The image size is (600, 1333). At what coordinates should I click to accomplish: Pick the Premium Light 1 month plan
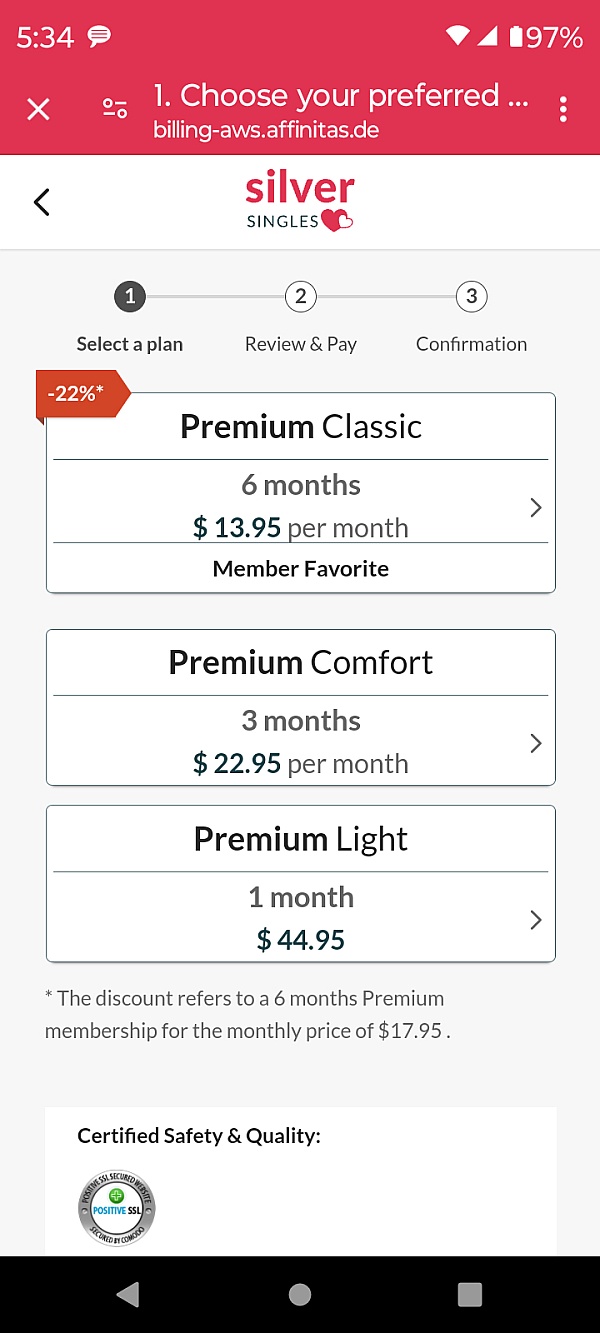(x=301, y=884)
